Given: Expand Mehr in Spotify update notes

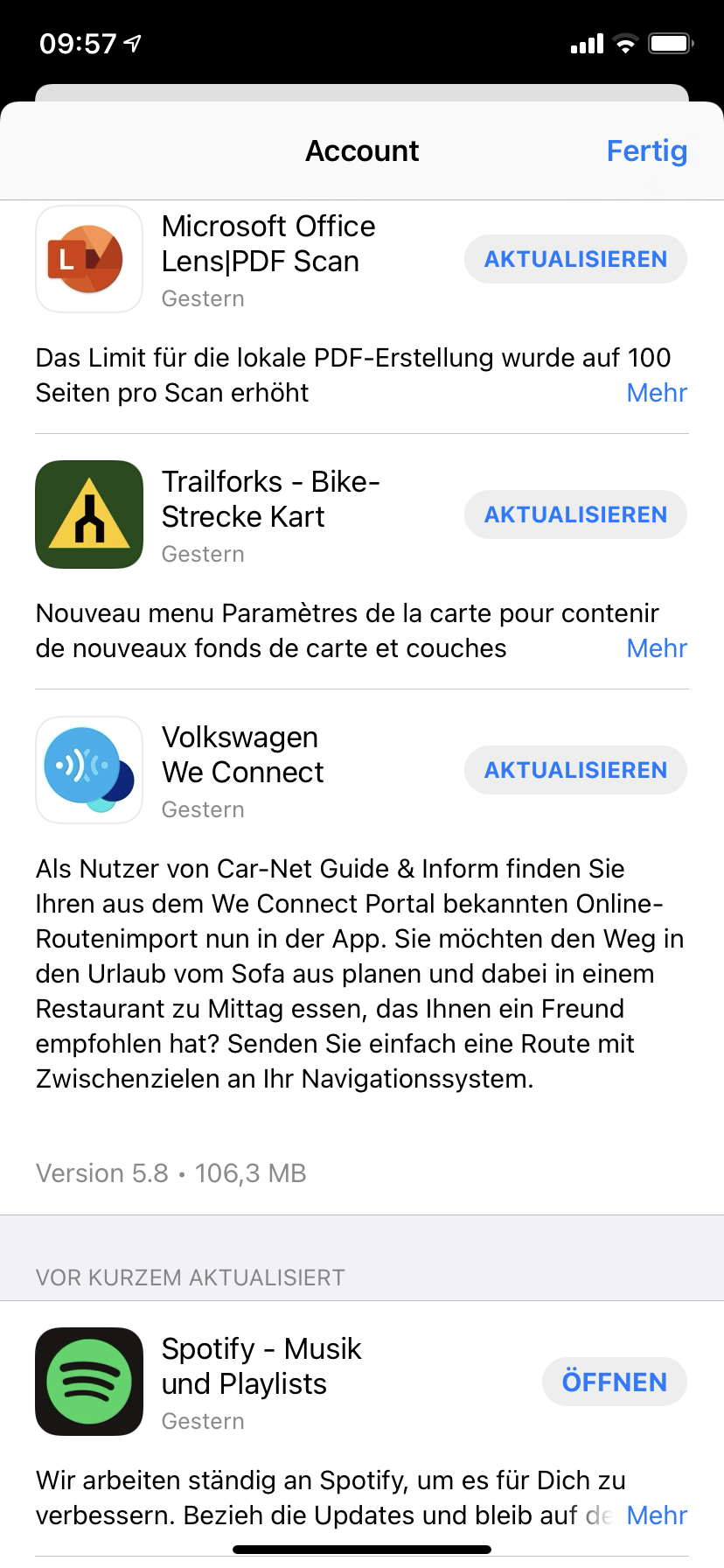Looking at the screenshot, I should (x=657, y=1515).
